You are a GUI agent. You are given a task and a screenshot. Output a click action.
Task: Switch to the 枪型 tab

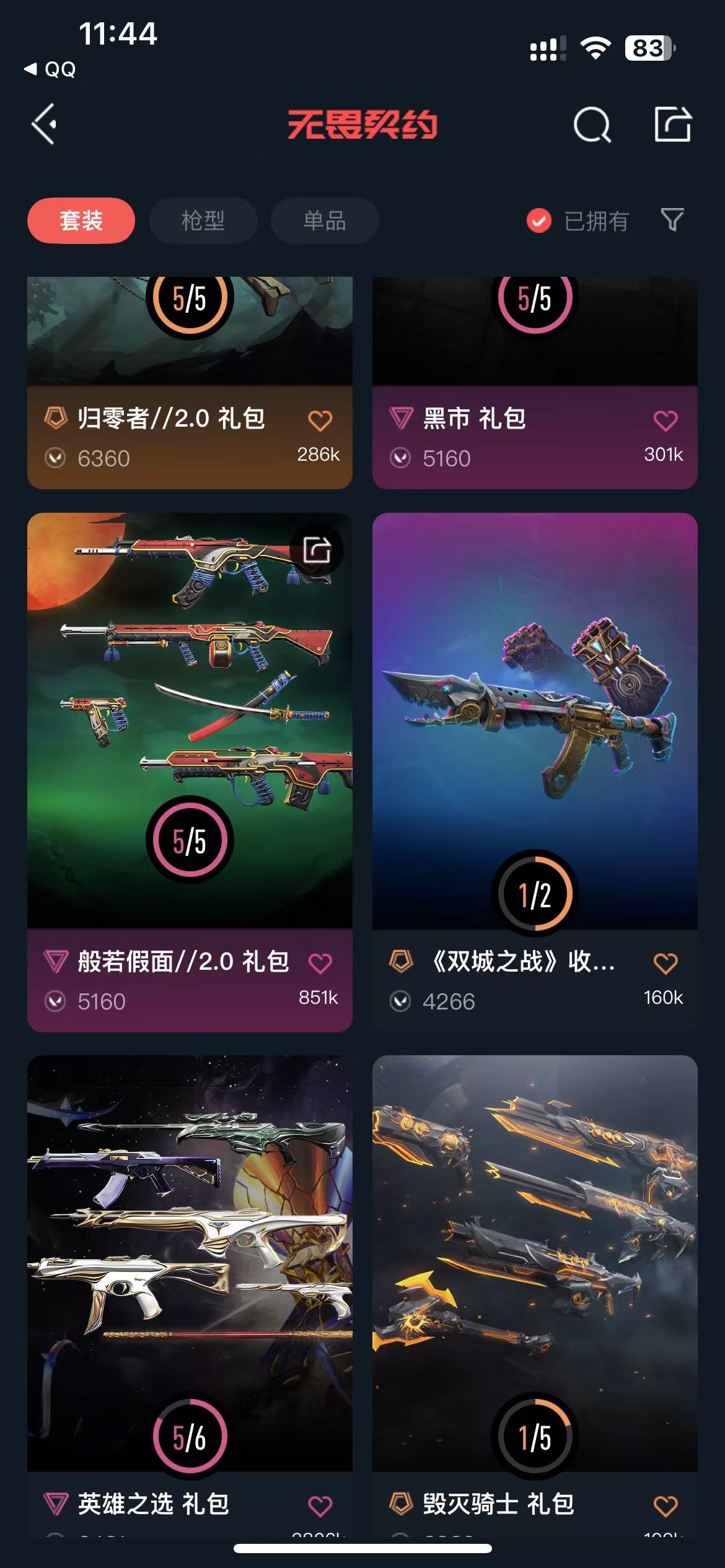click(203, 220)
